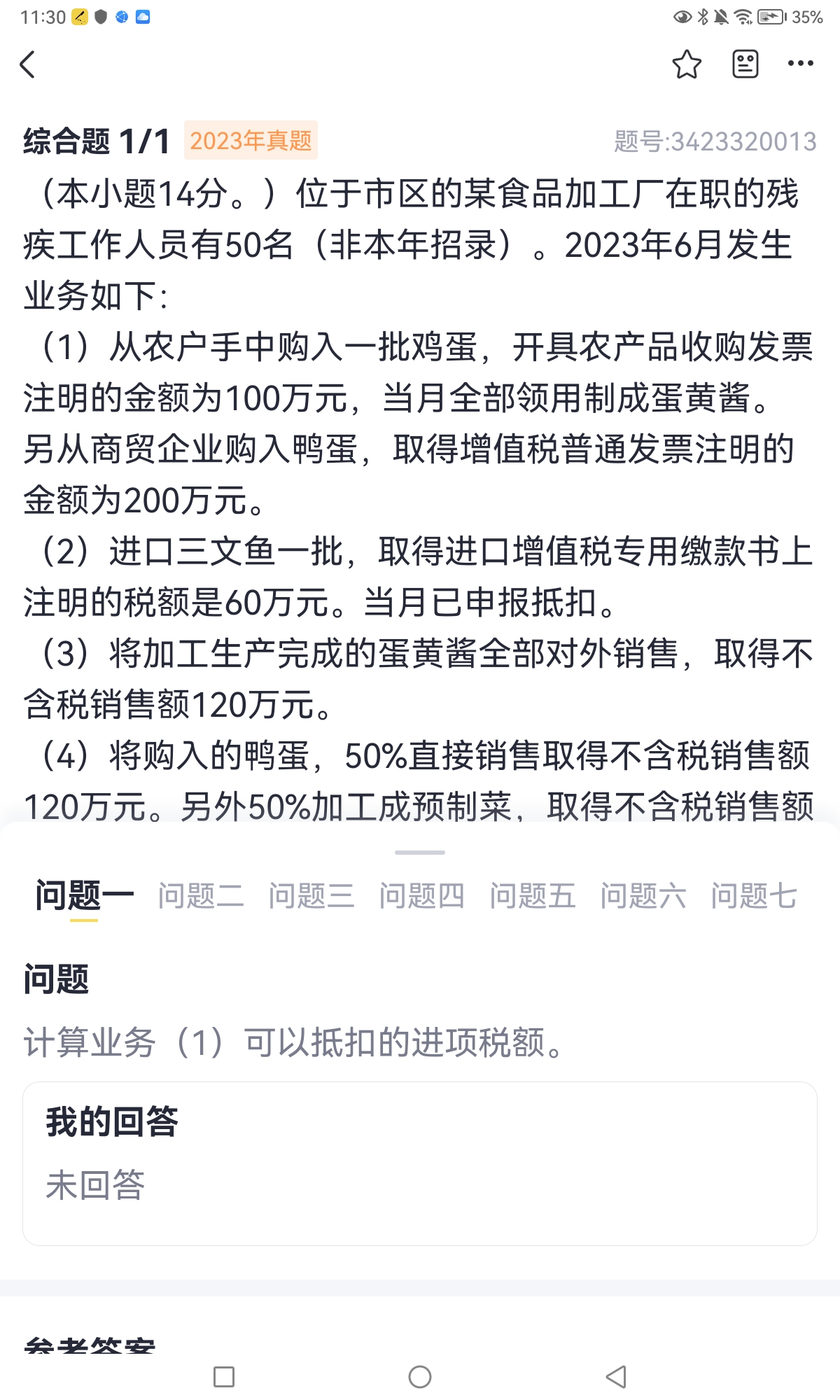Switch to the 问题三 tab

(x=311, y=895)
